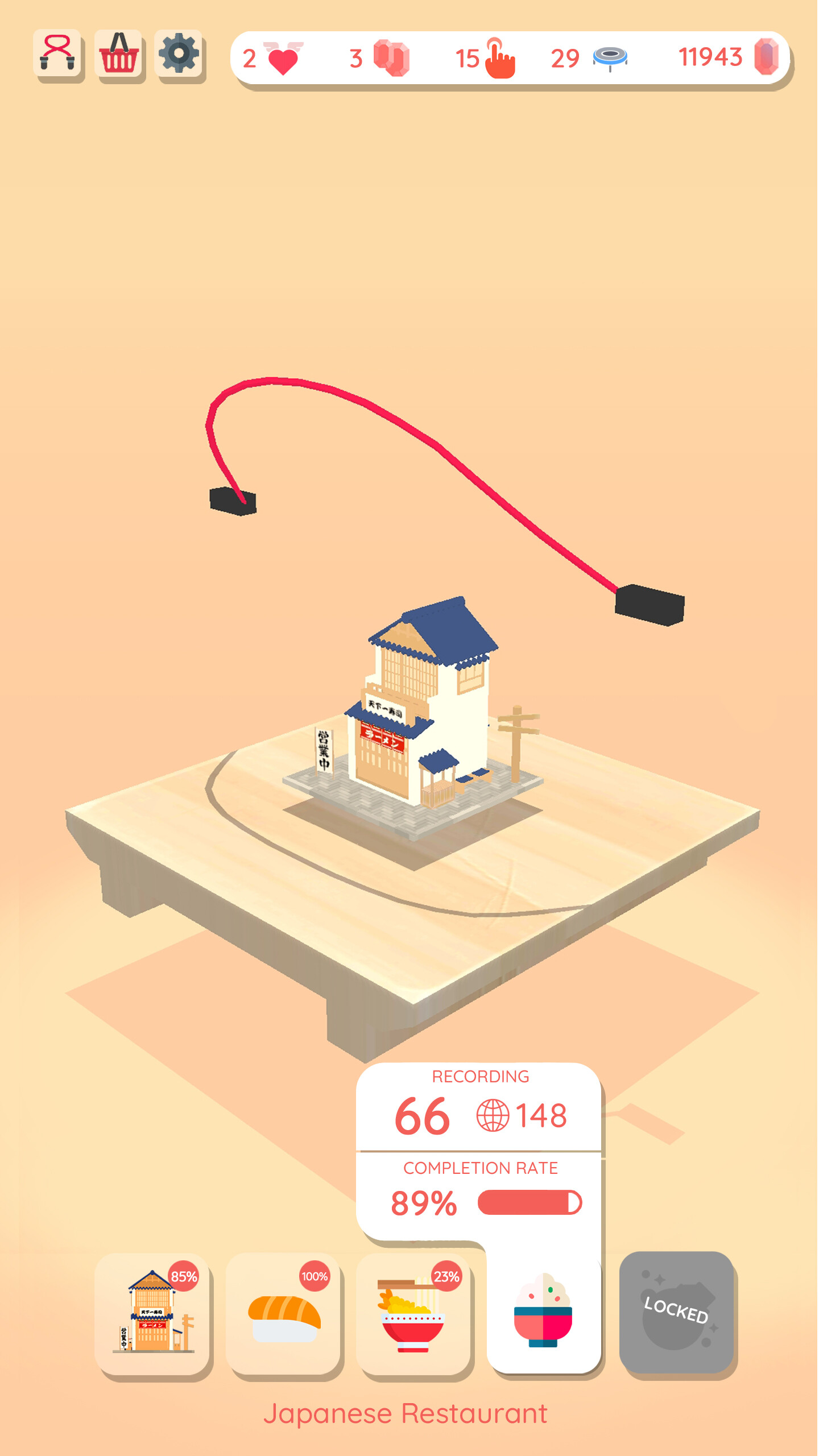Open the jump rope skins menu
The image size is (819, 1456).
click(57, 53)
